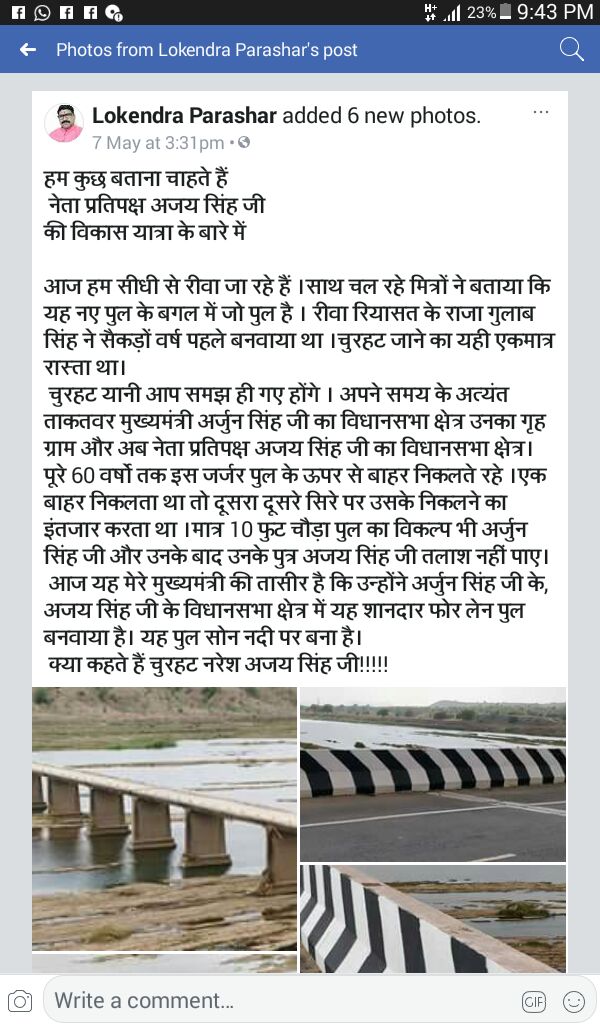
Task: Open the striped railing close-up photo
Action: tap(432, 918)
